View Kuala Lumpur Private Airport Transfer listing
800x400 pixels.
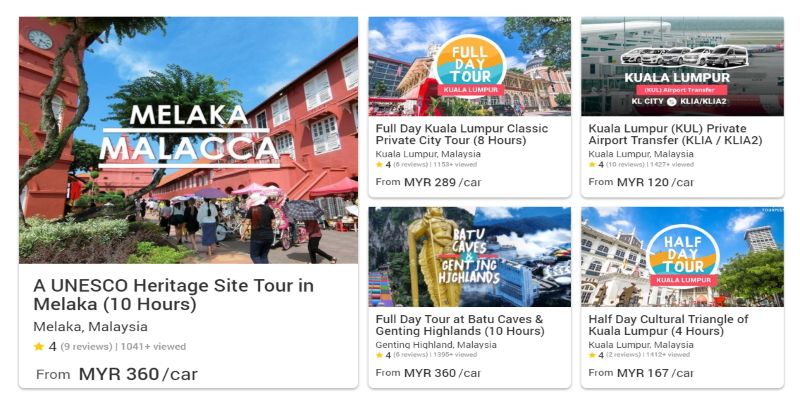(x=681, y=135)
